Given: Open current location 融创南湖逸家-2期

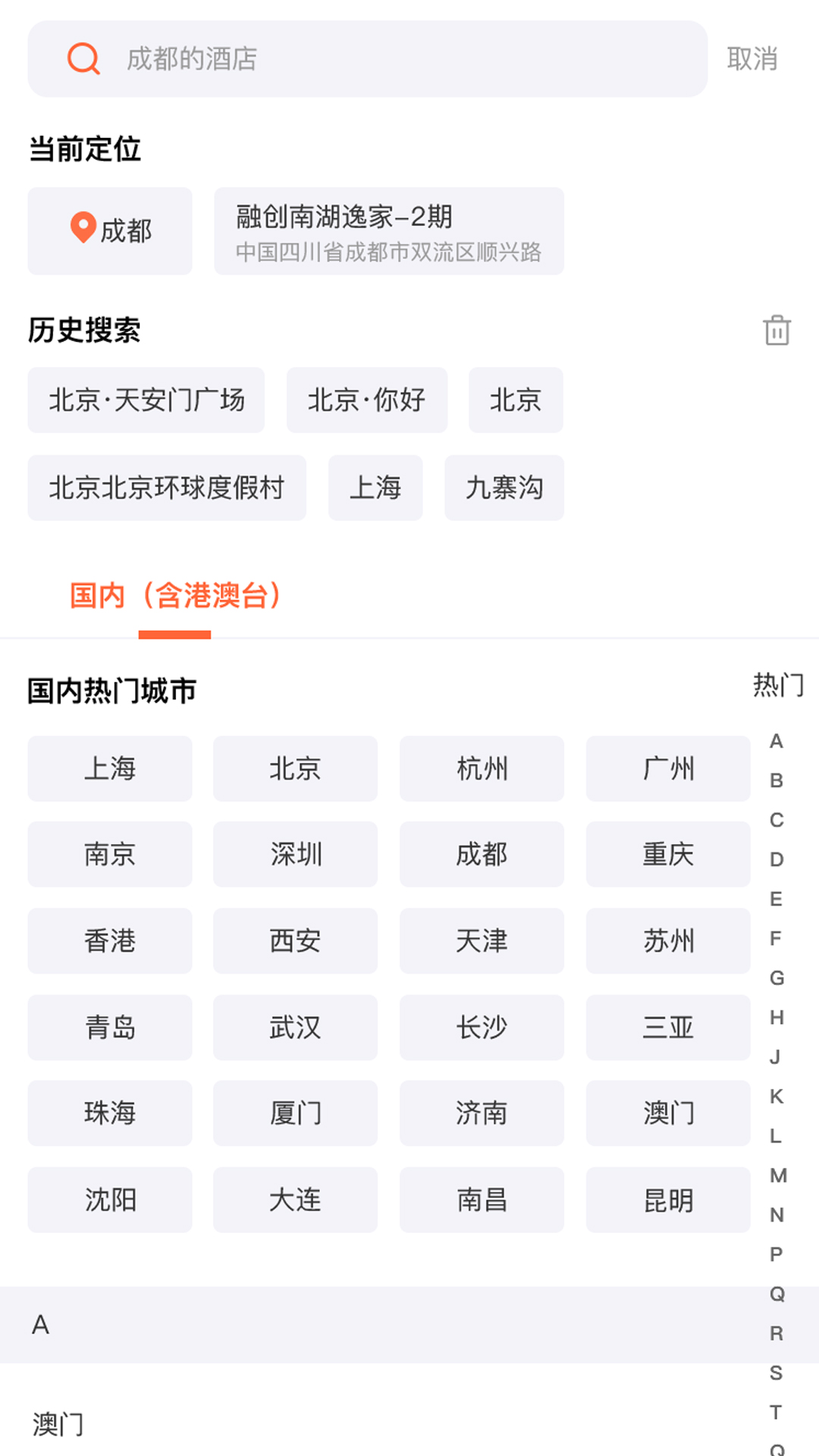Looking at the screenshot, I should click(x=389, y=231).
